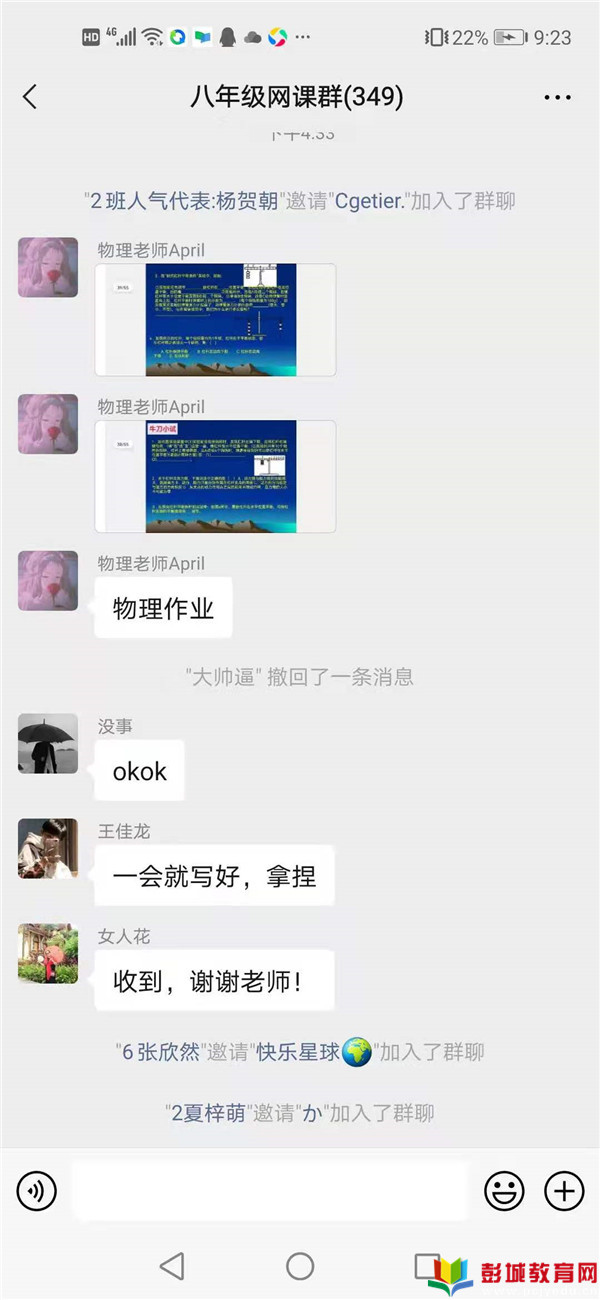Open Cgetier. profile from join notice
This screenshot has height=1300, width=600.
370,201
